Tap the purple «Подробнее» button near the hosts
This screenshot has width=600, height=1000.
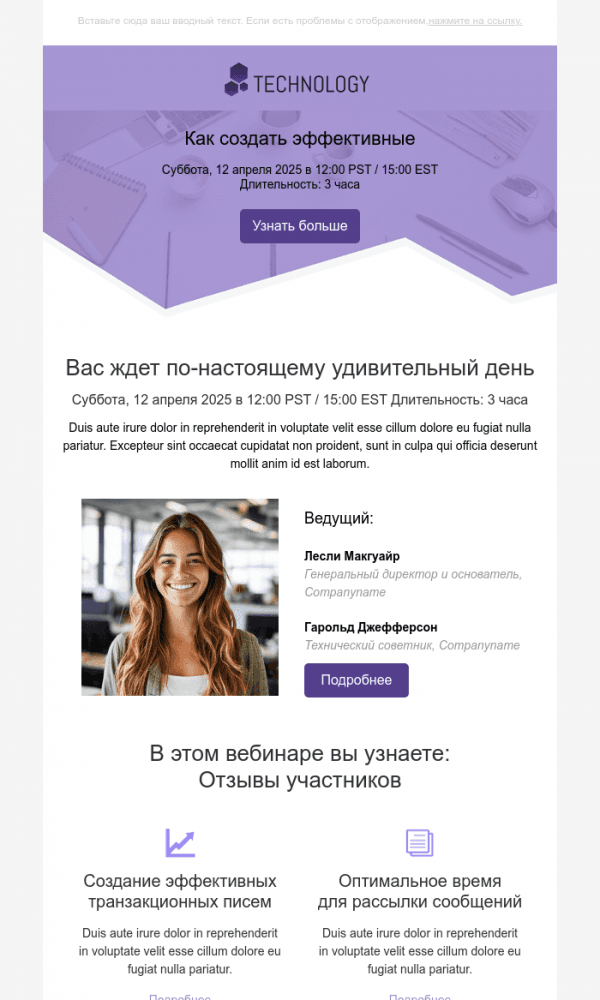[x=356, y=680]
